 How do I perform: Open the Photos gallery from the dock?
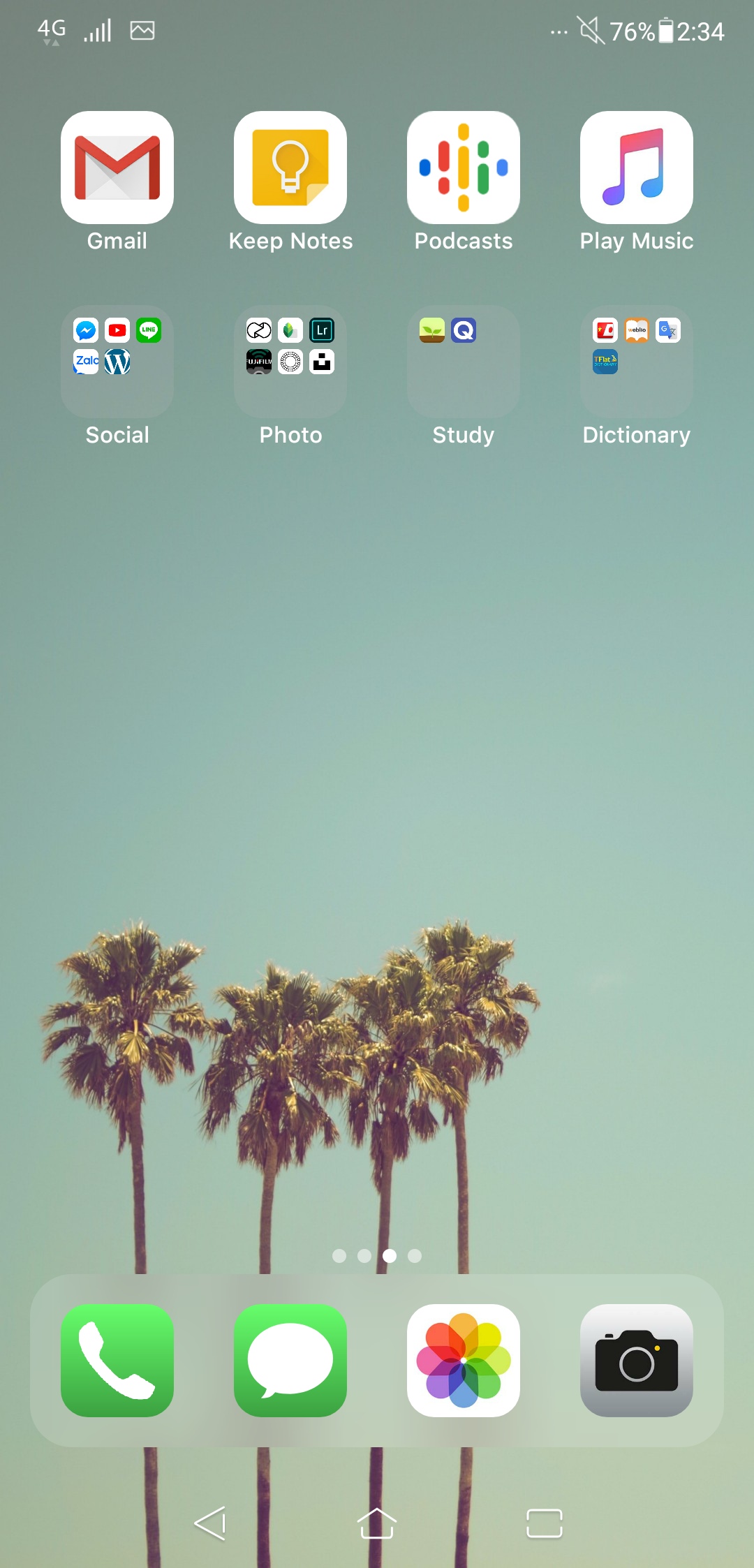tap(464, 1360)
